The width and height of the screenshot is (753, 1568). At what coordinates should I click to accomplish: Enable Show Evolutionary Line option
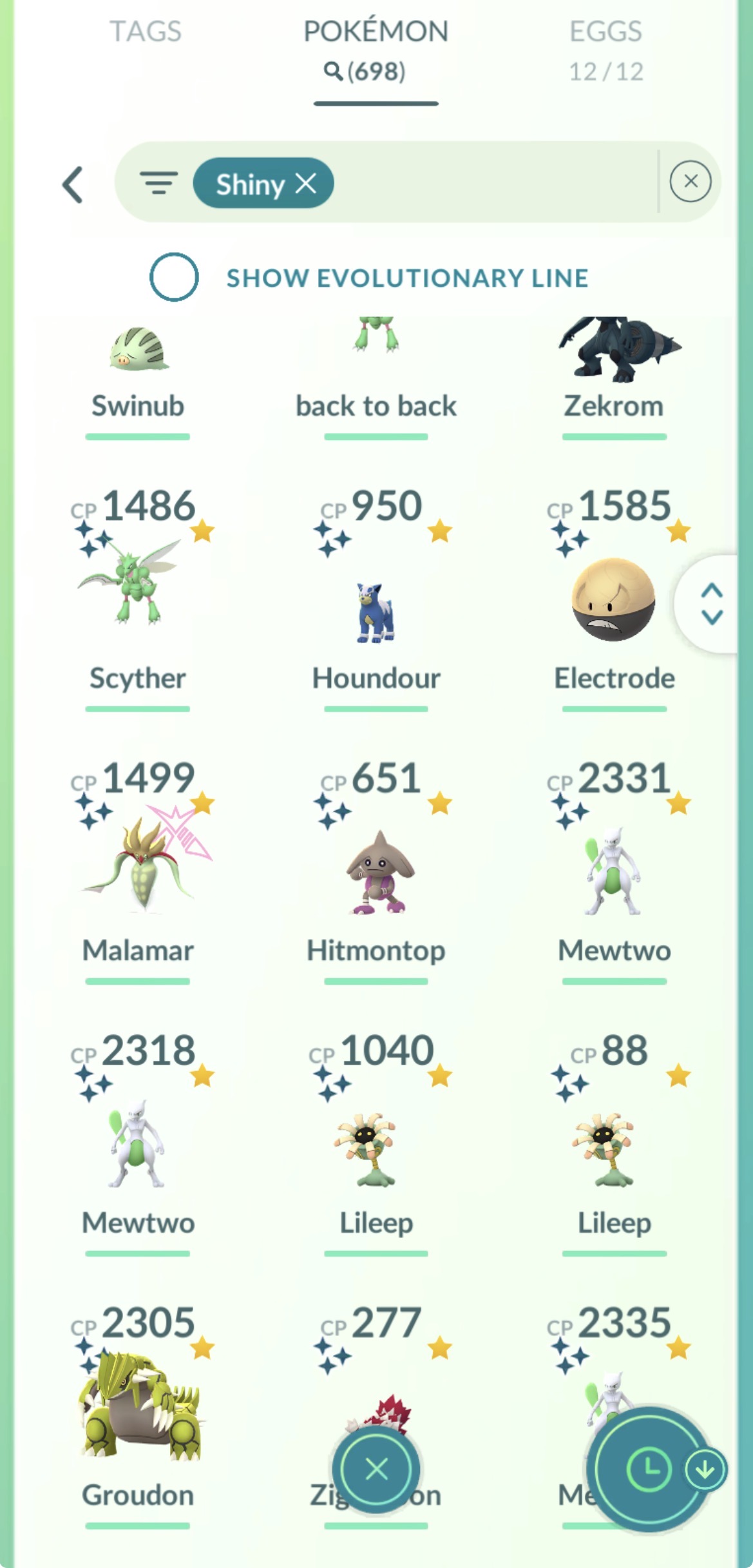coord(174,277)
